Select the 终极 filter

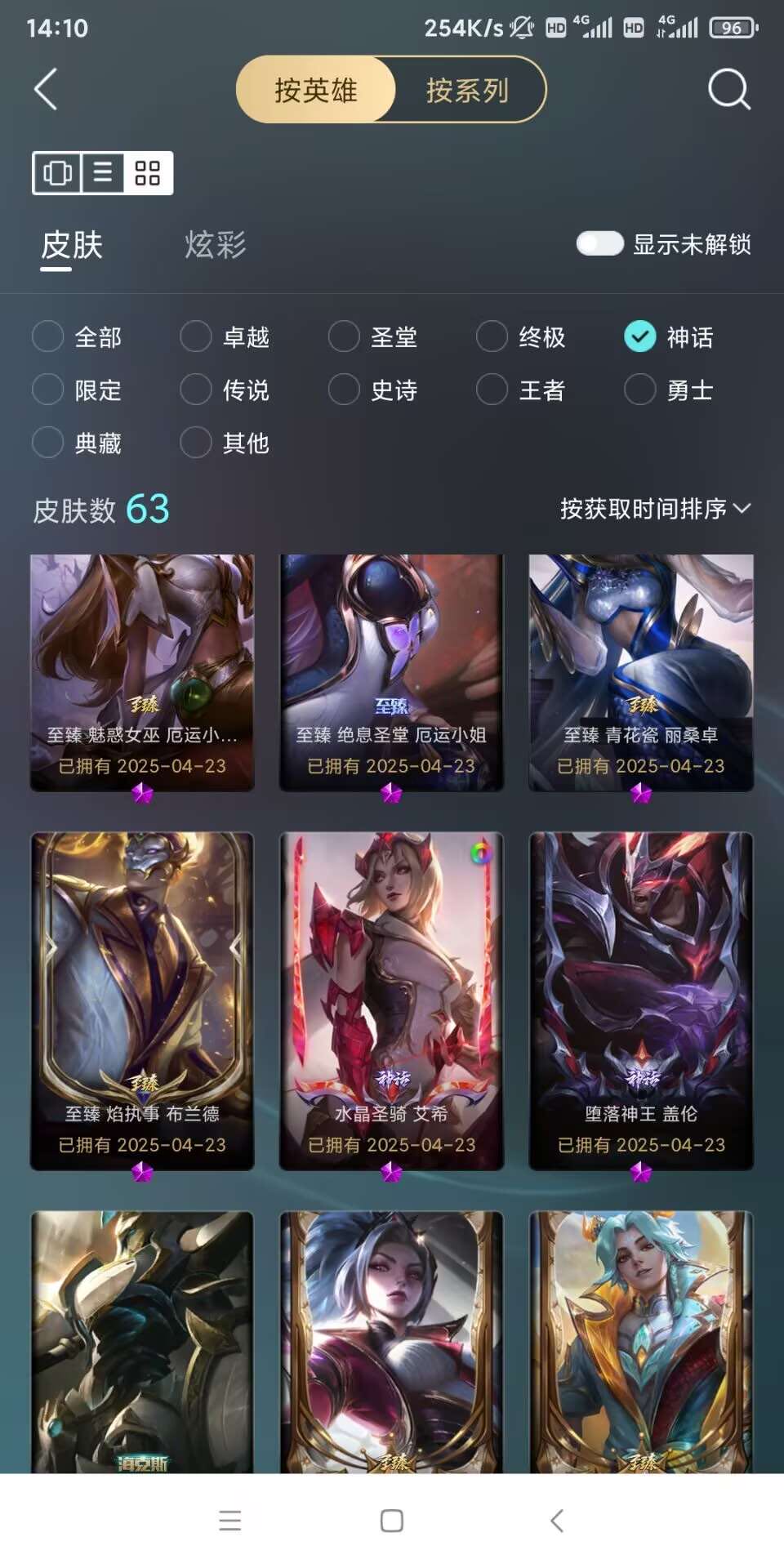(x=492, y=336)
